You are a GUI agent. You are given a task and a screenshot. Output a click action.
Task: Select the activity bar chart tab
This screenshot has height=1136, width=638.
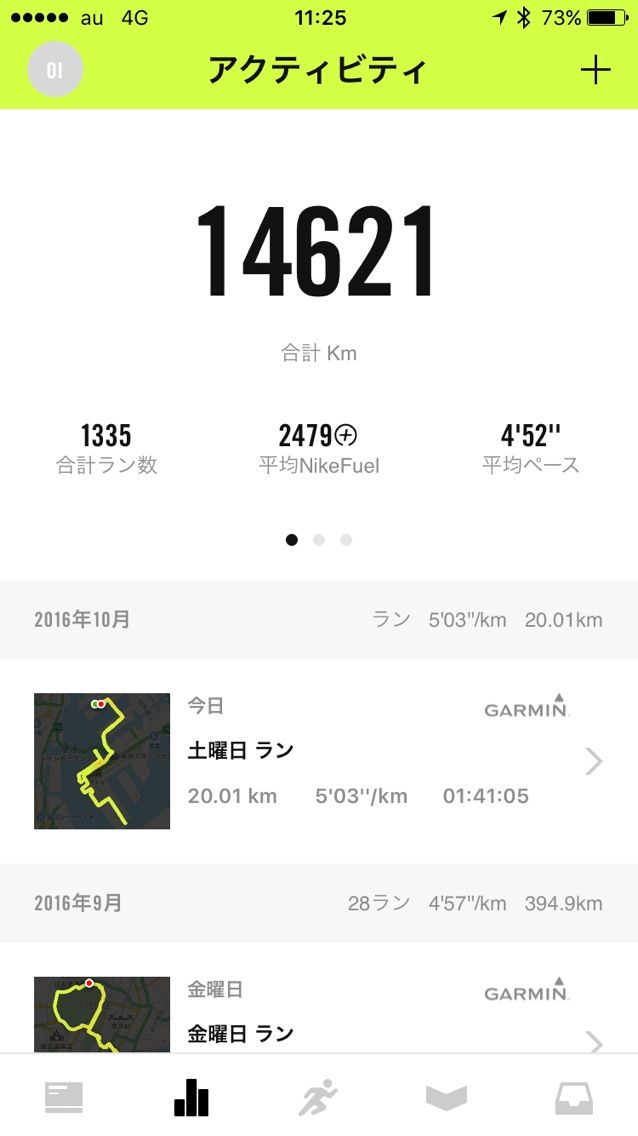click(x=191, y=1097)
